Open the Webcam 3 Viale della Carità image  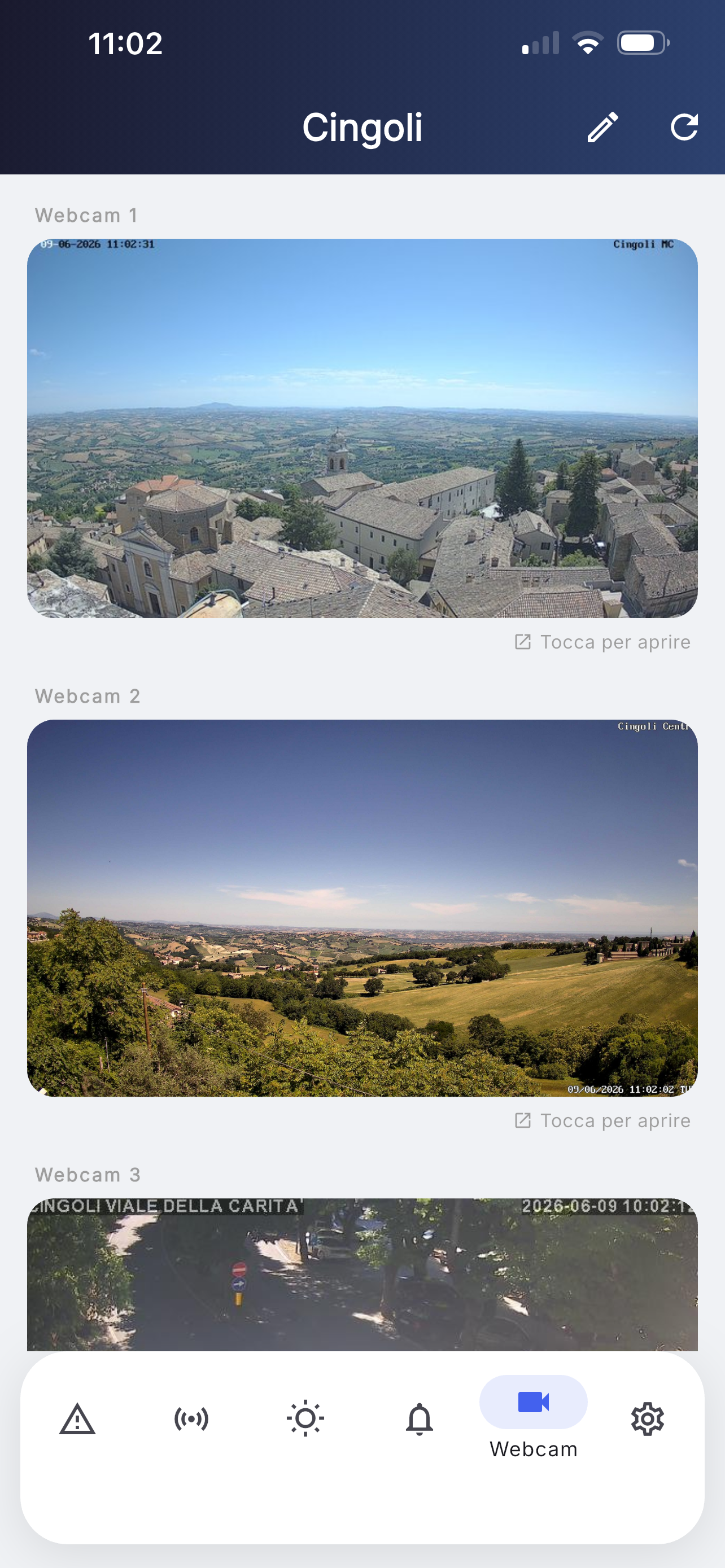362,1274
